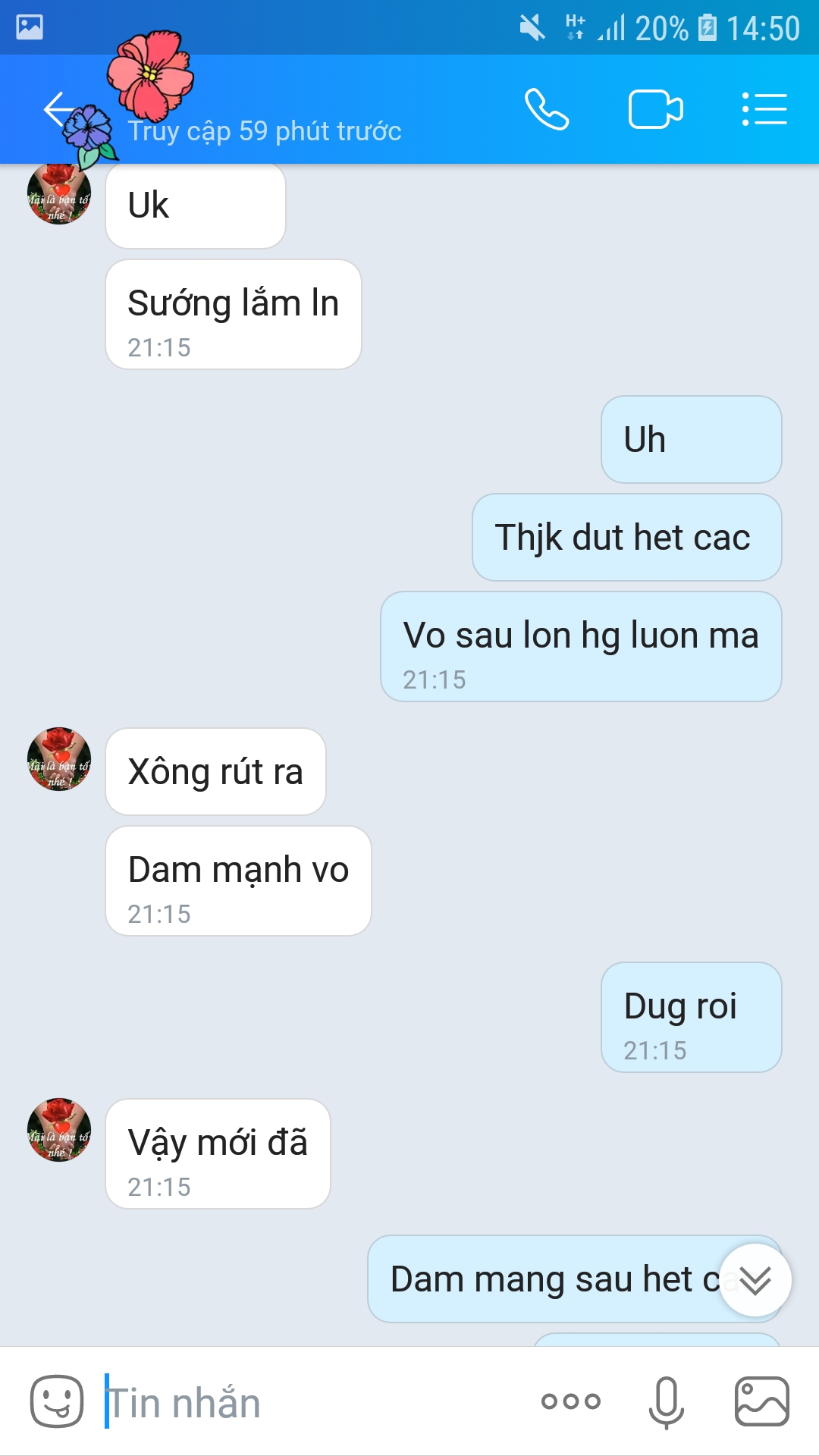The image size is (819, 1456).
Task: Open the contact's avatar beside Xông rút ra
Action: coord(59,759)
